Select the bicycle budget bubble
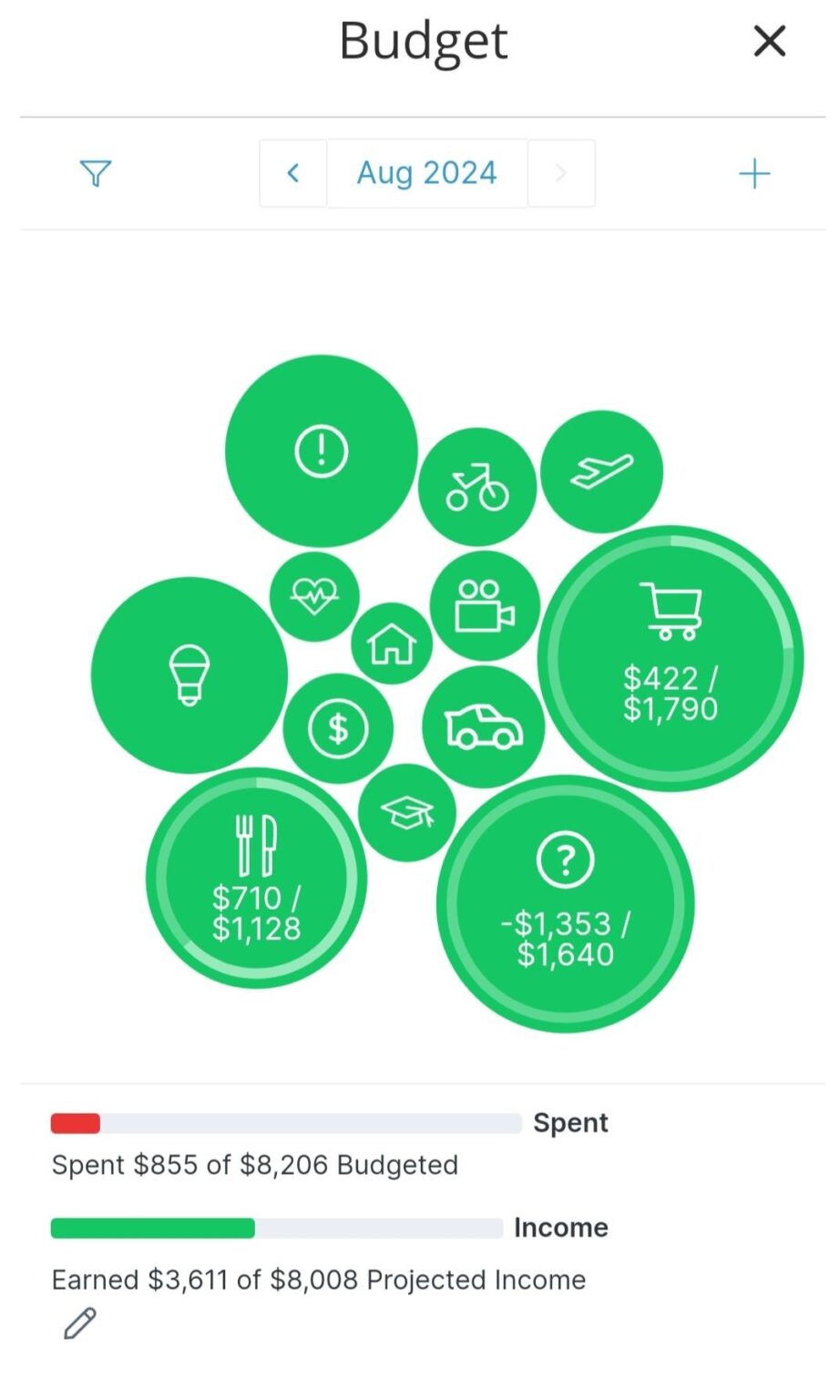Screen dimensions: 840x1400 click(477, 487)
